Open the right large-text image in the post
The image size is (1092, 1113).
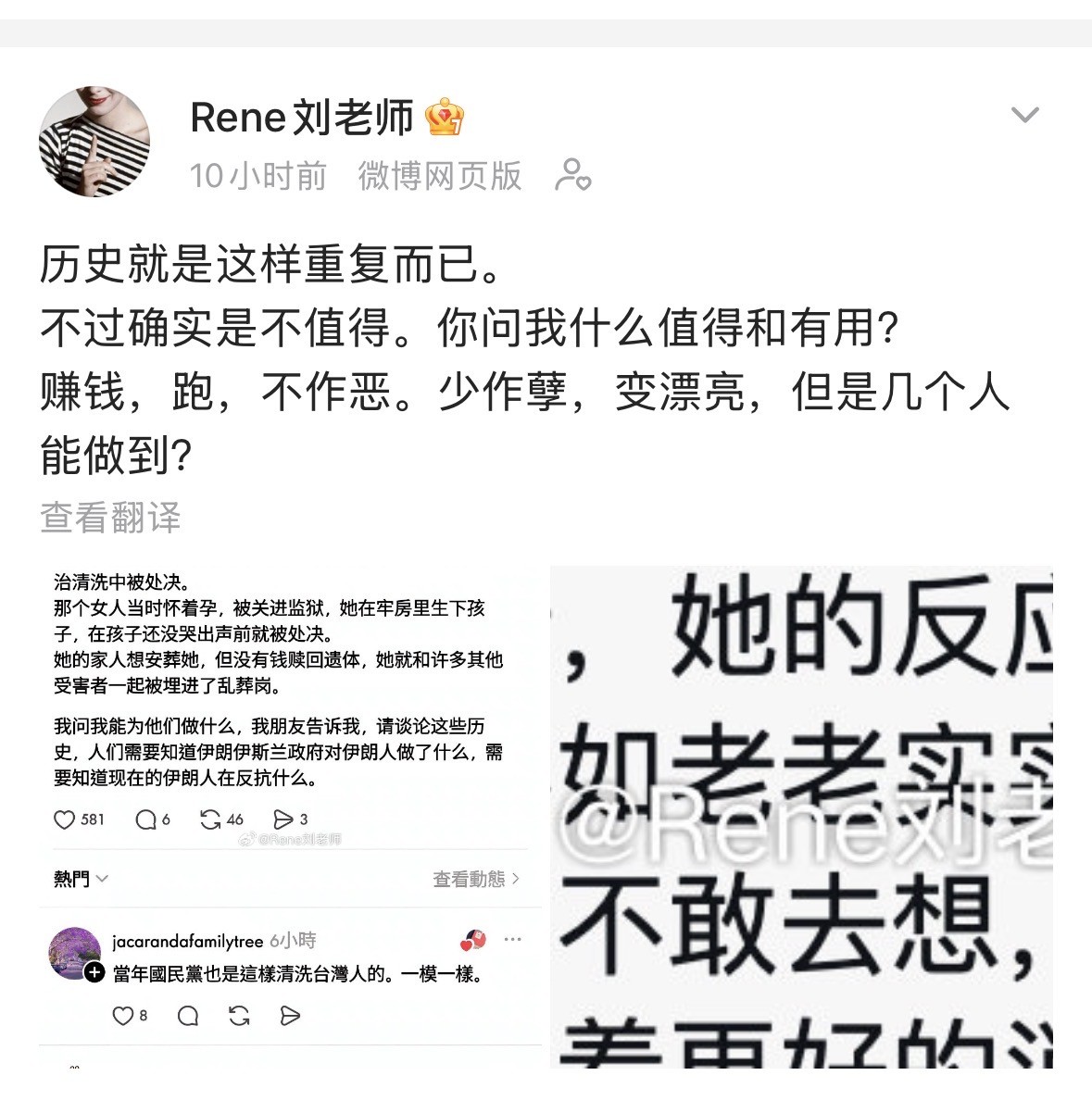click(x=801, y=815)
